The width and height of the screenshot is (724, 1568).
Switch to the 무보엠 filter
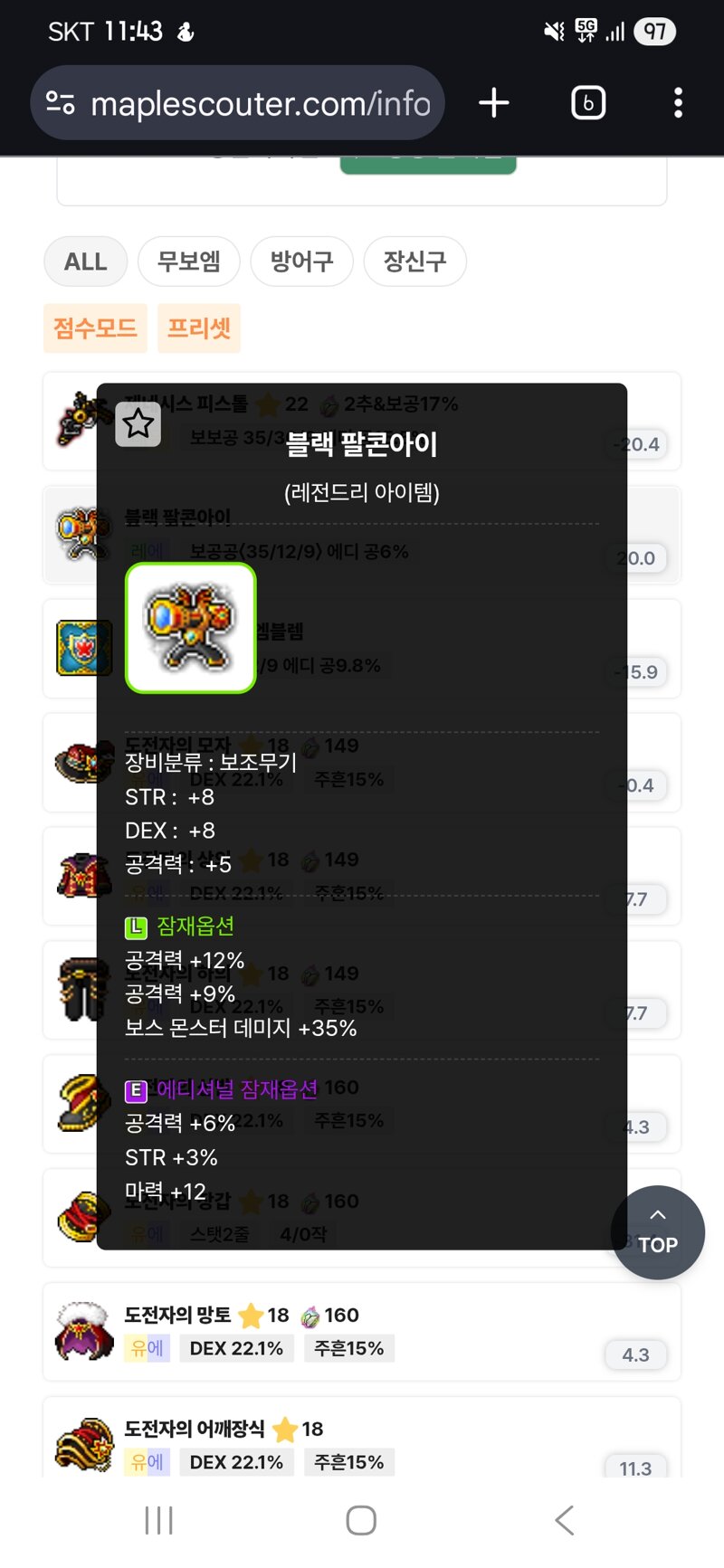coord(189,261)
